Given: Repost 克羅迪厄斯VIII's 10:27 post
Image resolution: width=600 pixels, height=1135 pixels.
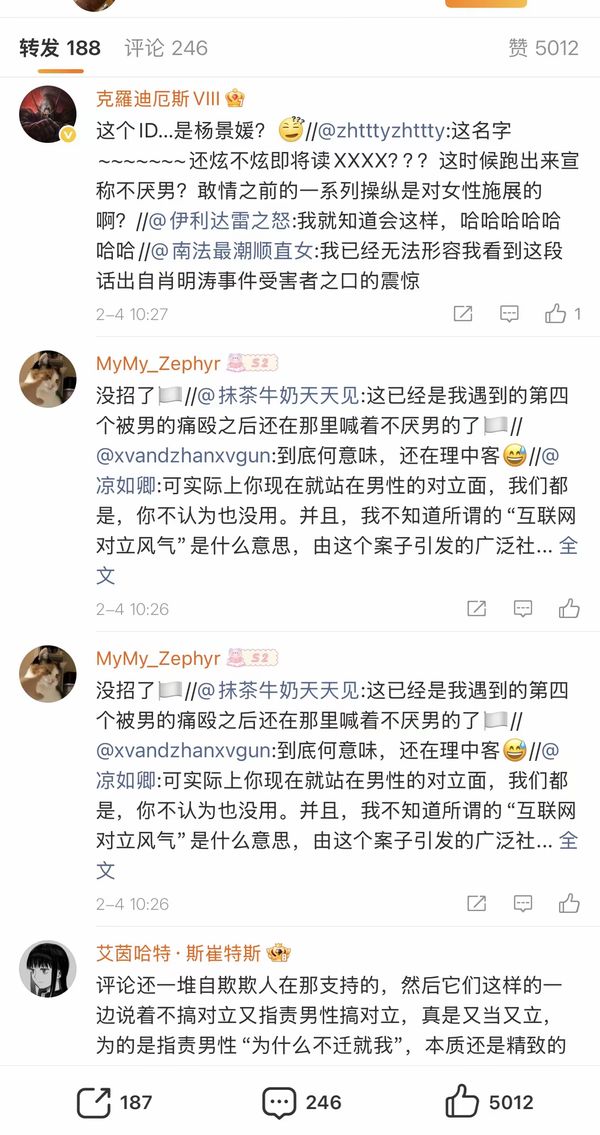Looking at the screenshot, I should point(462,314).
